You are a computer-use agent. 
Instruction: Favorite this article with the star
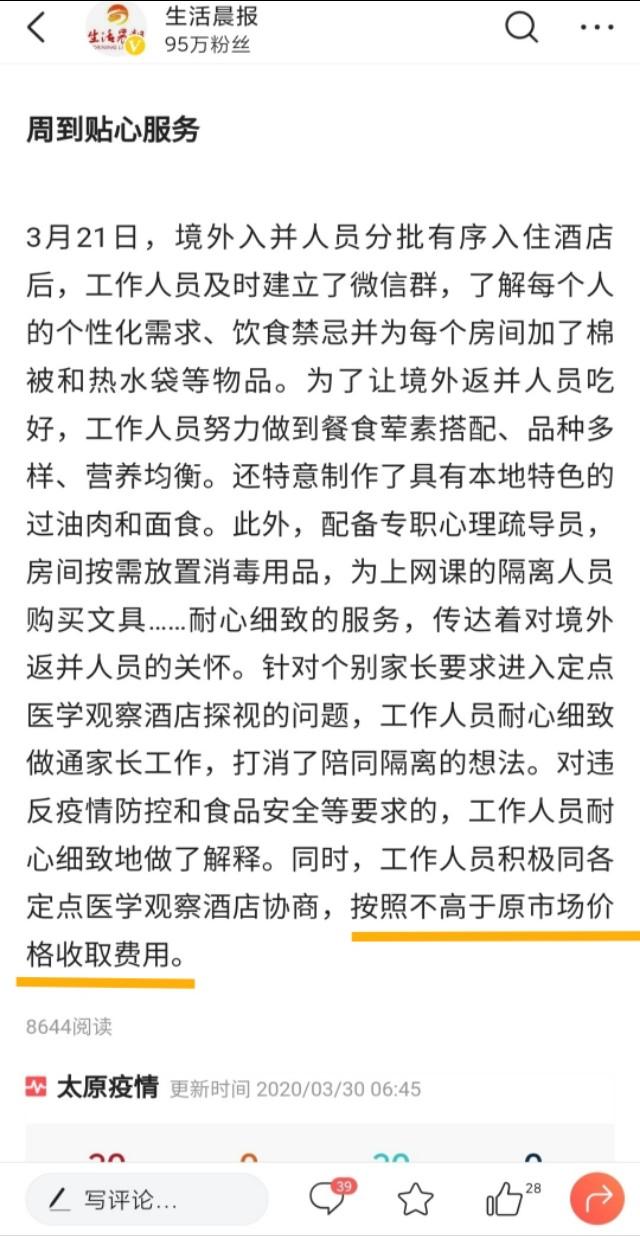[416, 1199]
